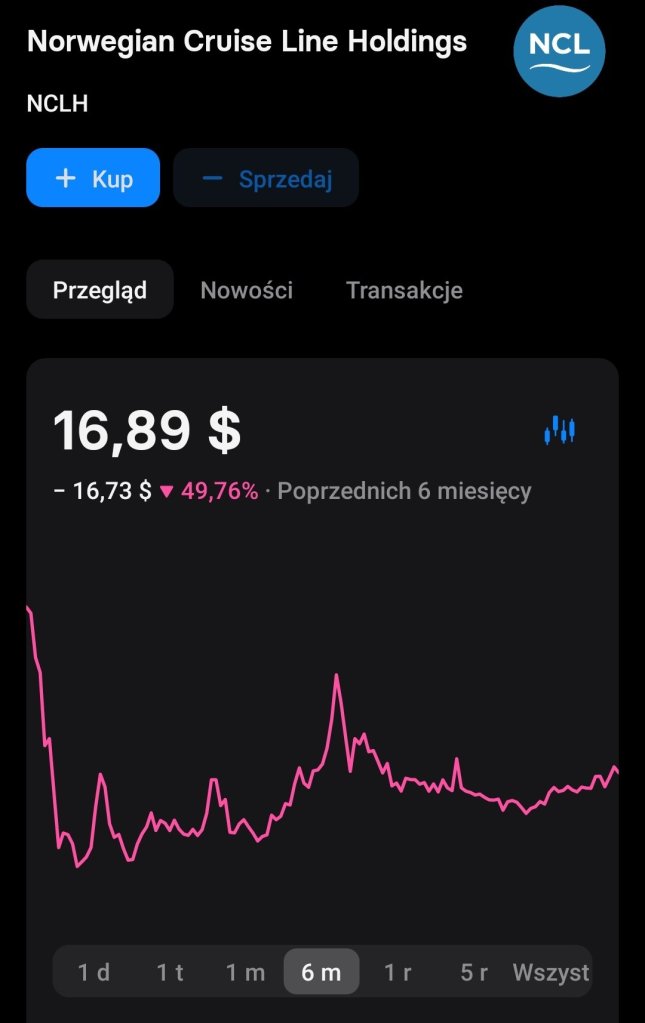Select the Przegląd tab

click(100, 290)
